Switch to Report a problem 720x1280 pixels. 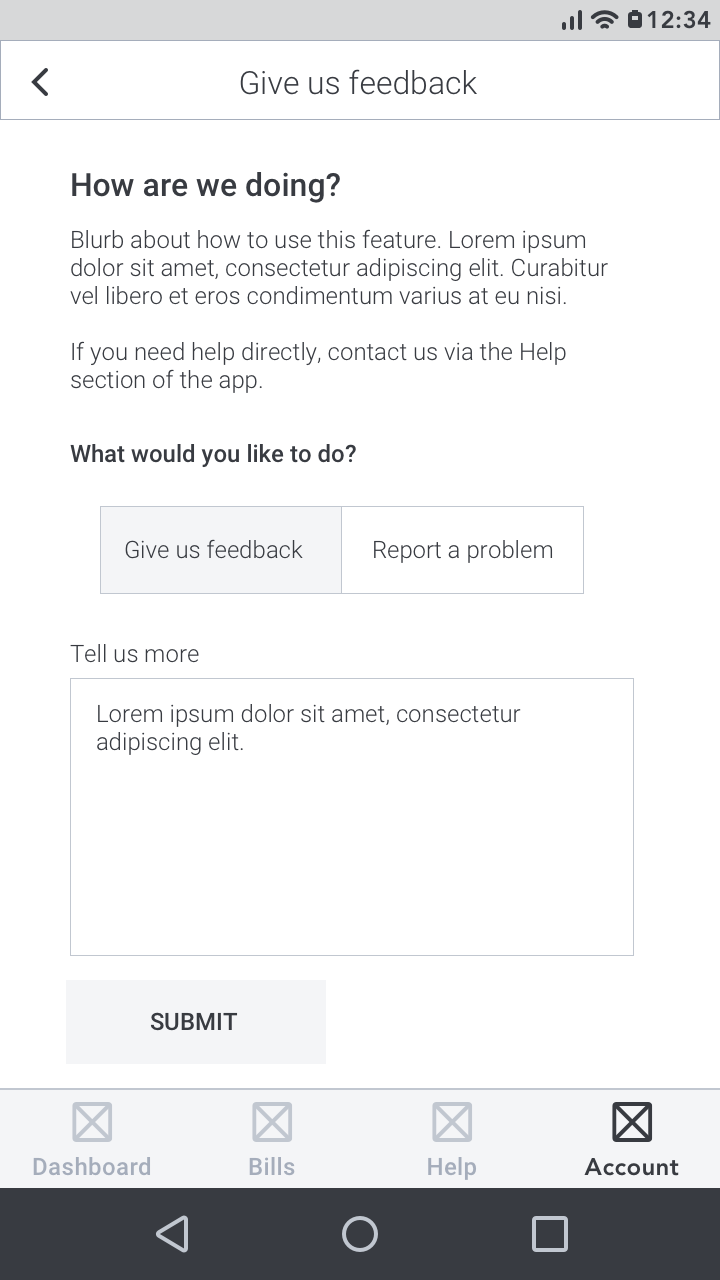pos(463,550)
